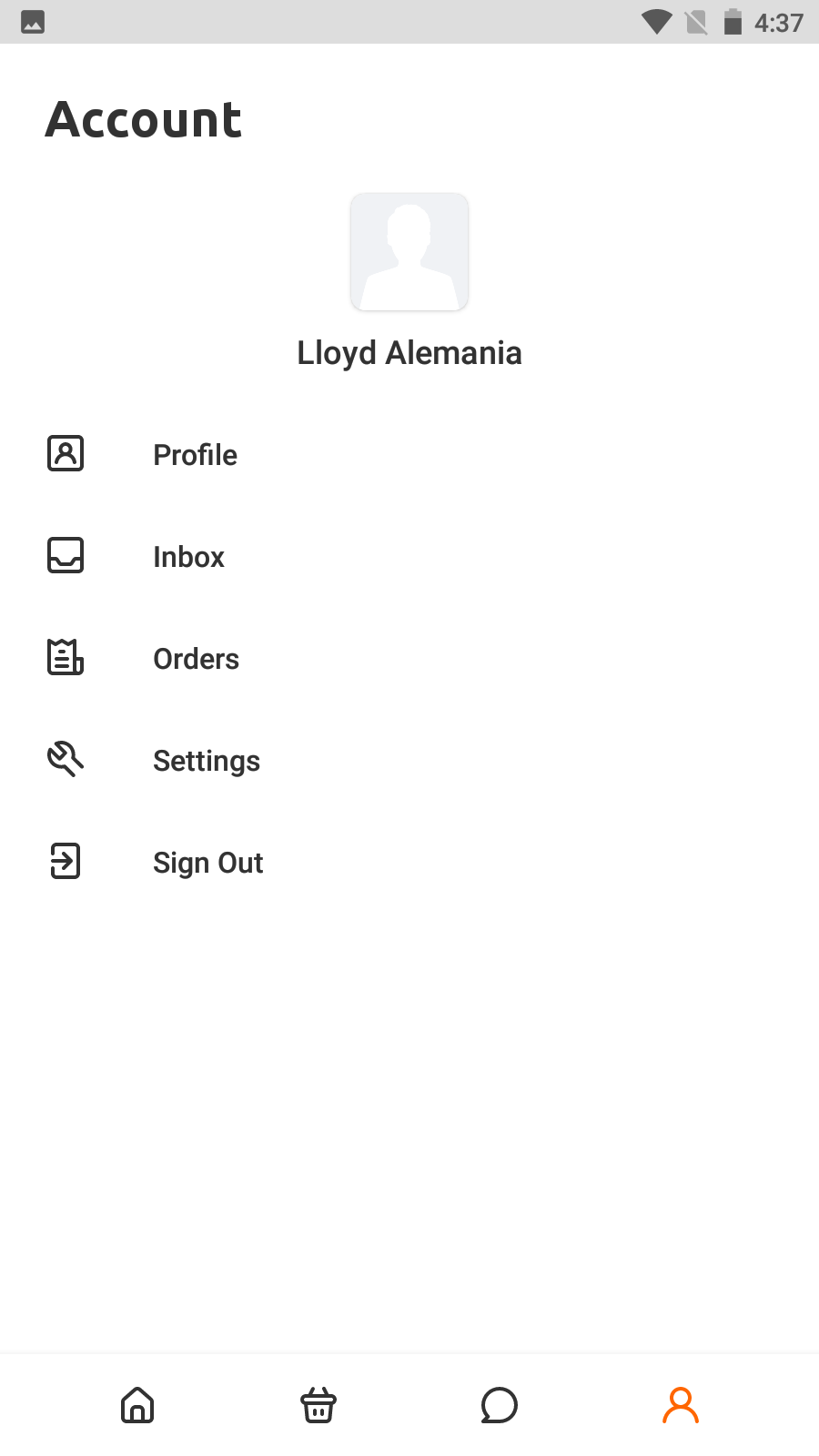Tap Lloyd Alemania's profile picture
Screen dimensions: 819x1456
(x=409, y=252)
